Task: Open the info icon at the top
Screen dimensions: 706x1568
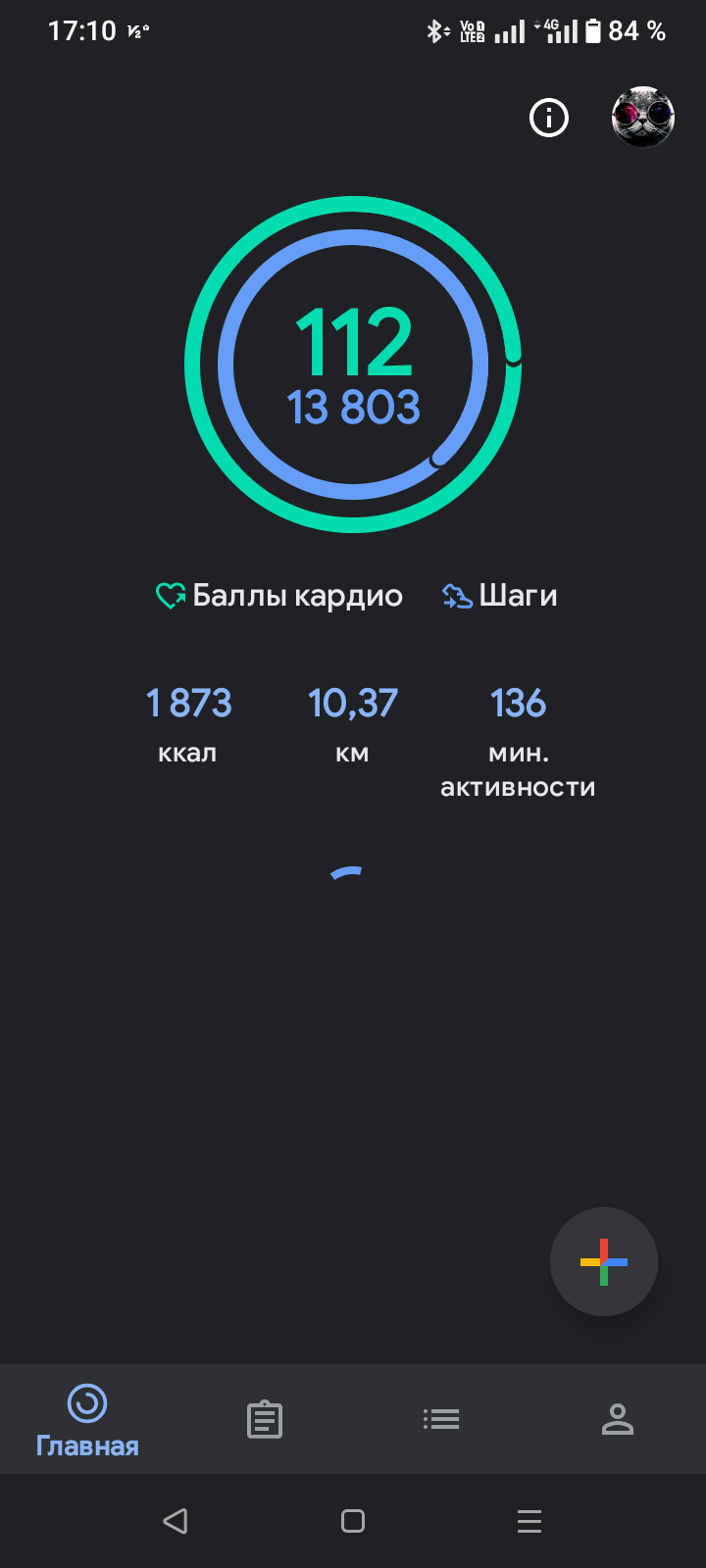Action: 549,119
